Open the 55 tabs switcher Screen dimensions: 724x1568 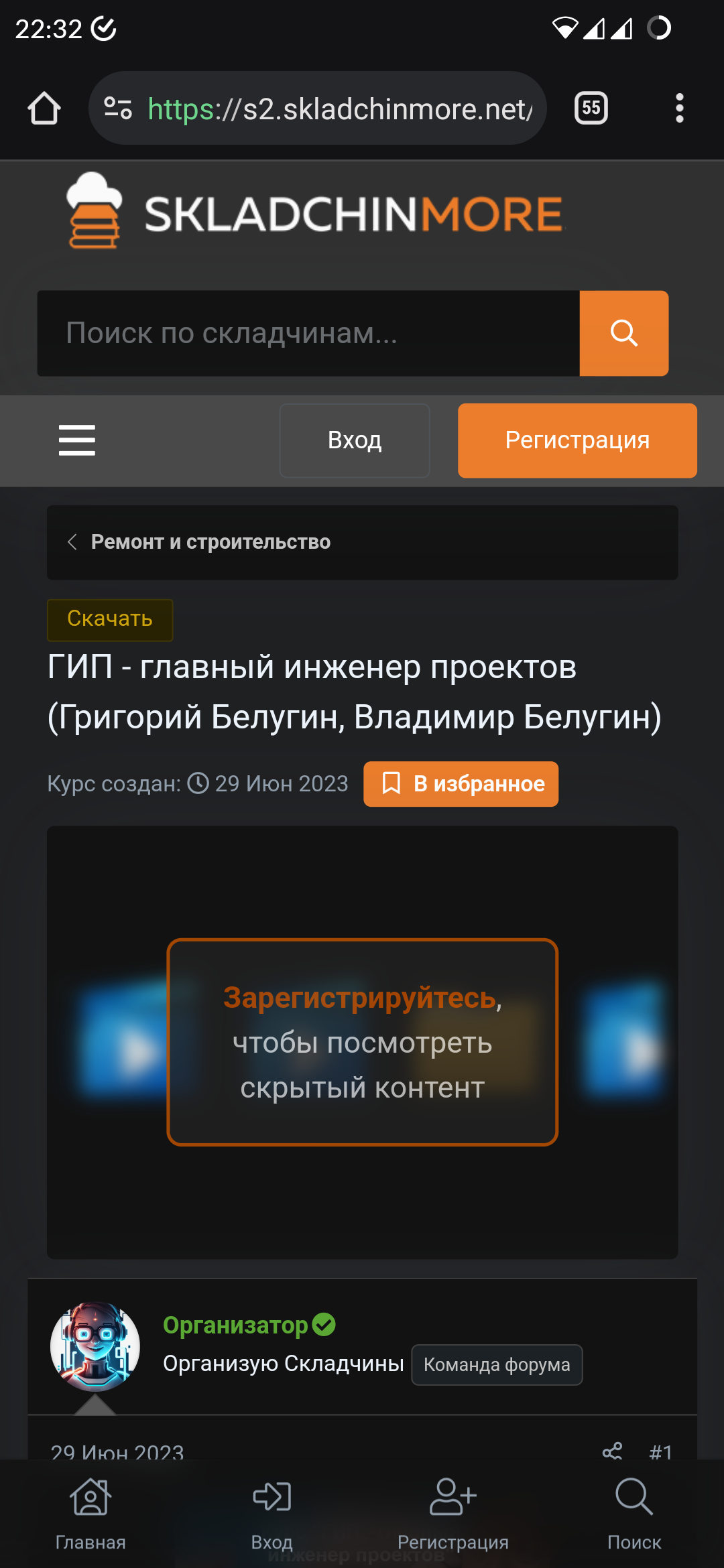click(591, 108)
